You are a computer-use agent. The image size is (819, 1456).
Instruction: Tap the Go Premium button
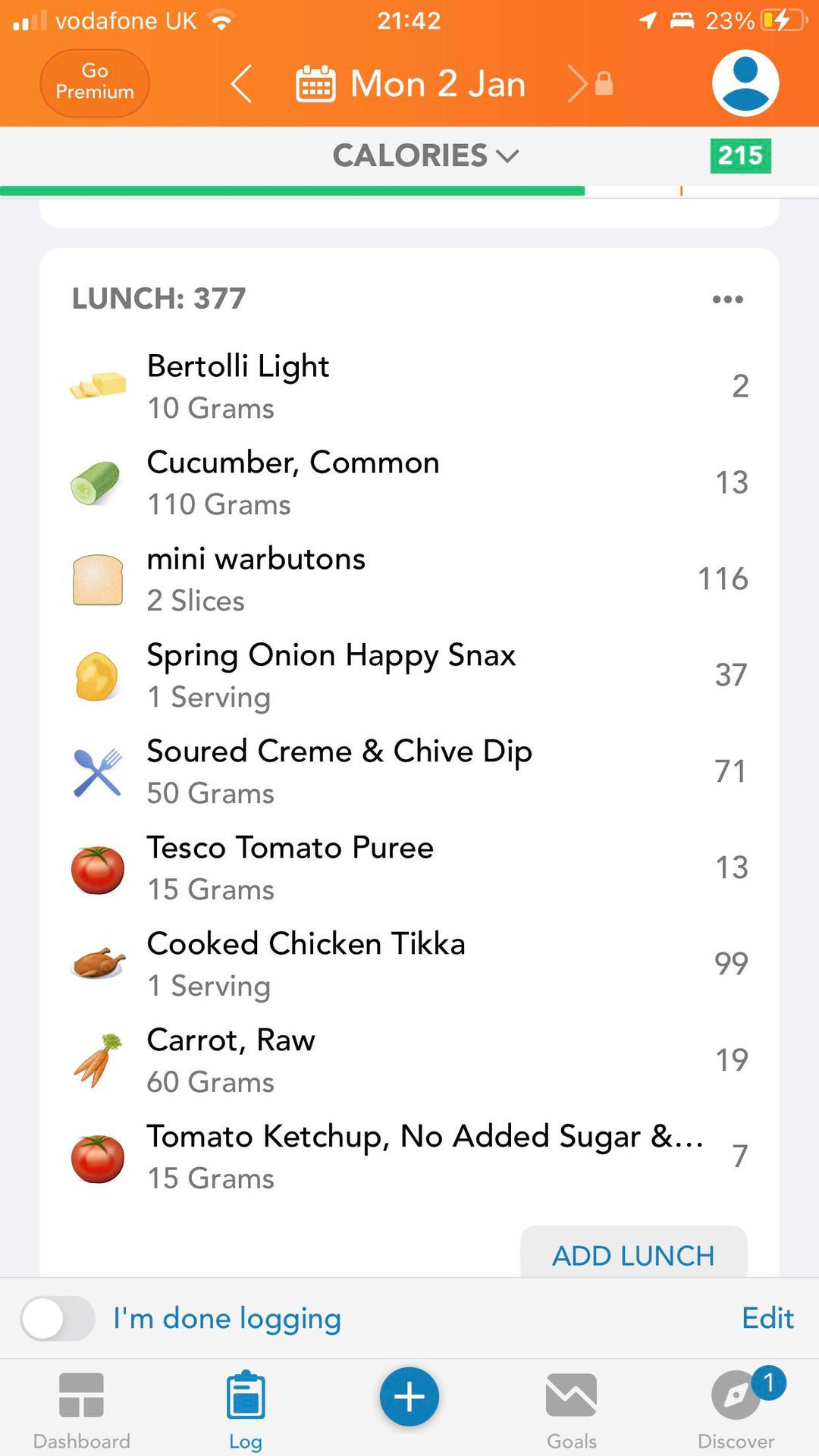tap(95, 83)
